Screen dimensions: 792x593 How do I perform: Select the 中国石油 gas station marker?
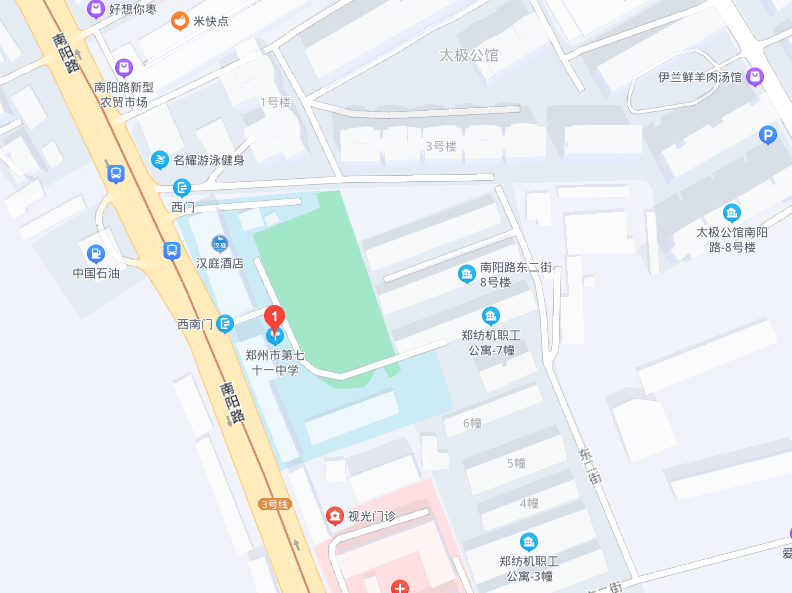coord(96,254)
